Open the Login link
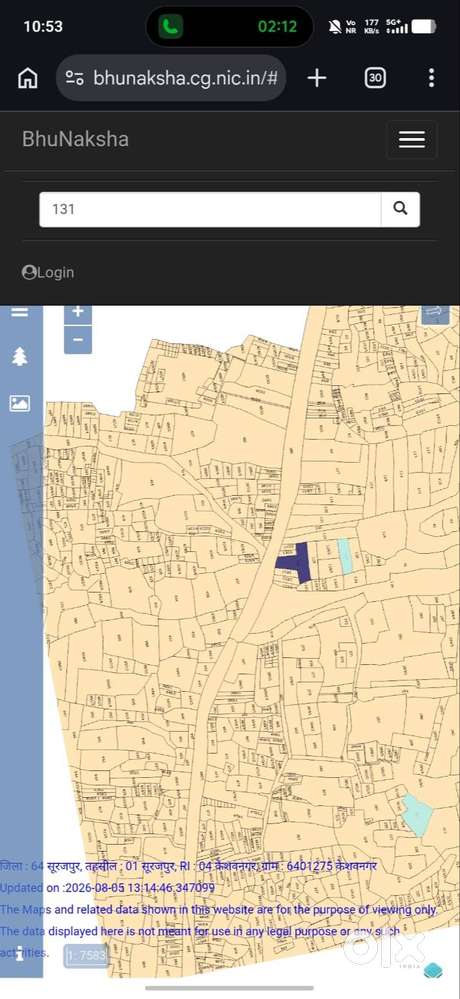This screenshot has width=460, height=999. (48, 273)
